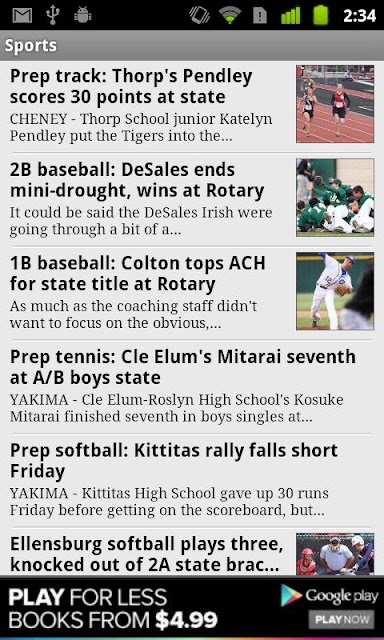Read the DeSales 2B baseball story
Screen dimensions: 384x640
point(192,200)
